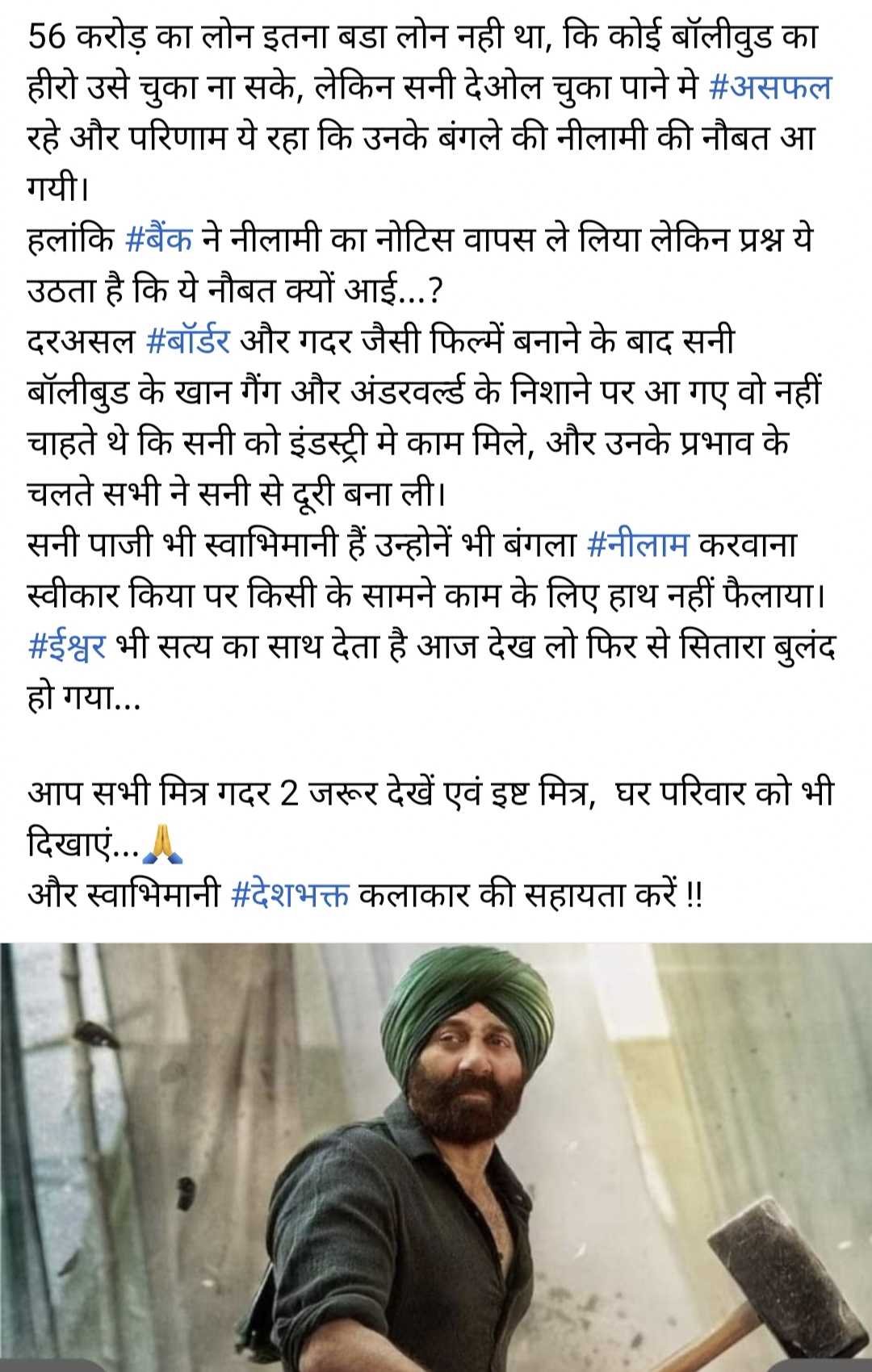Screen dimensions: 872x1372
Task: Open the #असफल hashtag
Action: click(x=769, y=87)
